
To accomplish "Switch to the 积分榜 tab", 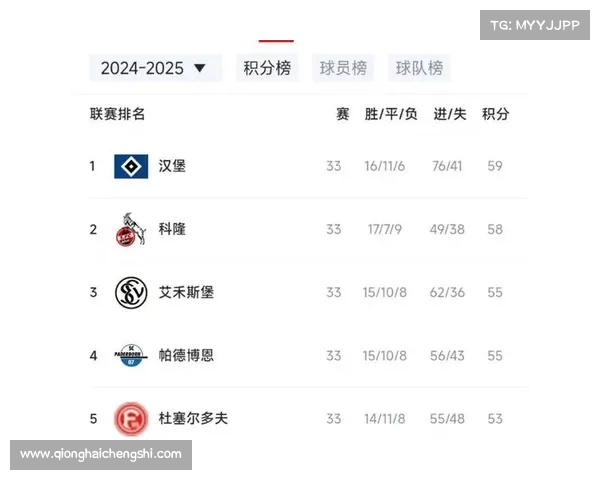I will (267, 68).
